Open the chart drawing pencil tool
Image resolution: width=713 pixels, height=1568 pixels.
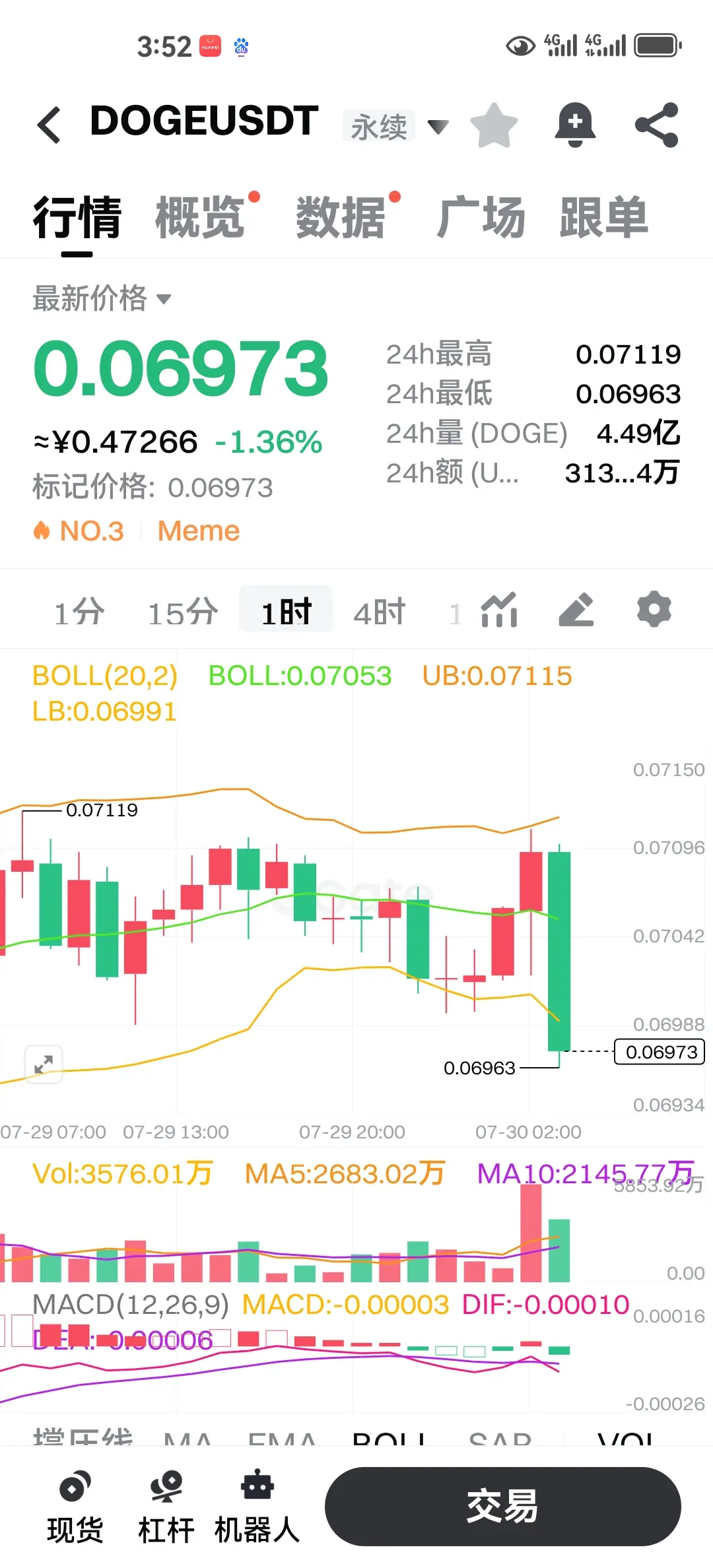point(576,609)
